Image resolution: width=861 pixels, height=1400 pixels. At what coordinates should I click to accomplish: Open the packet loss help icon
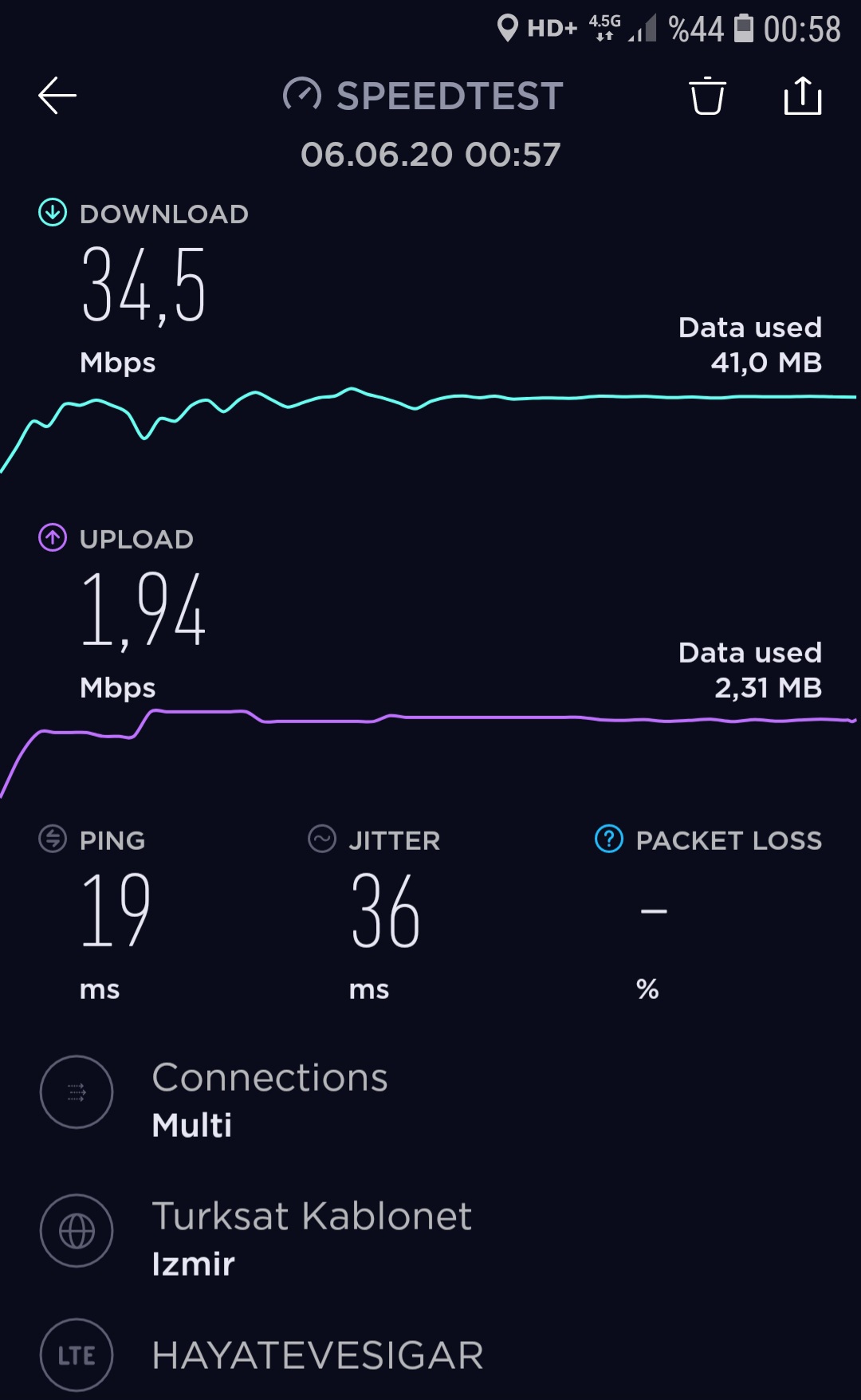(609, 839)
